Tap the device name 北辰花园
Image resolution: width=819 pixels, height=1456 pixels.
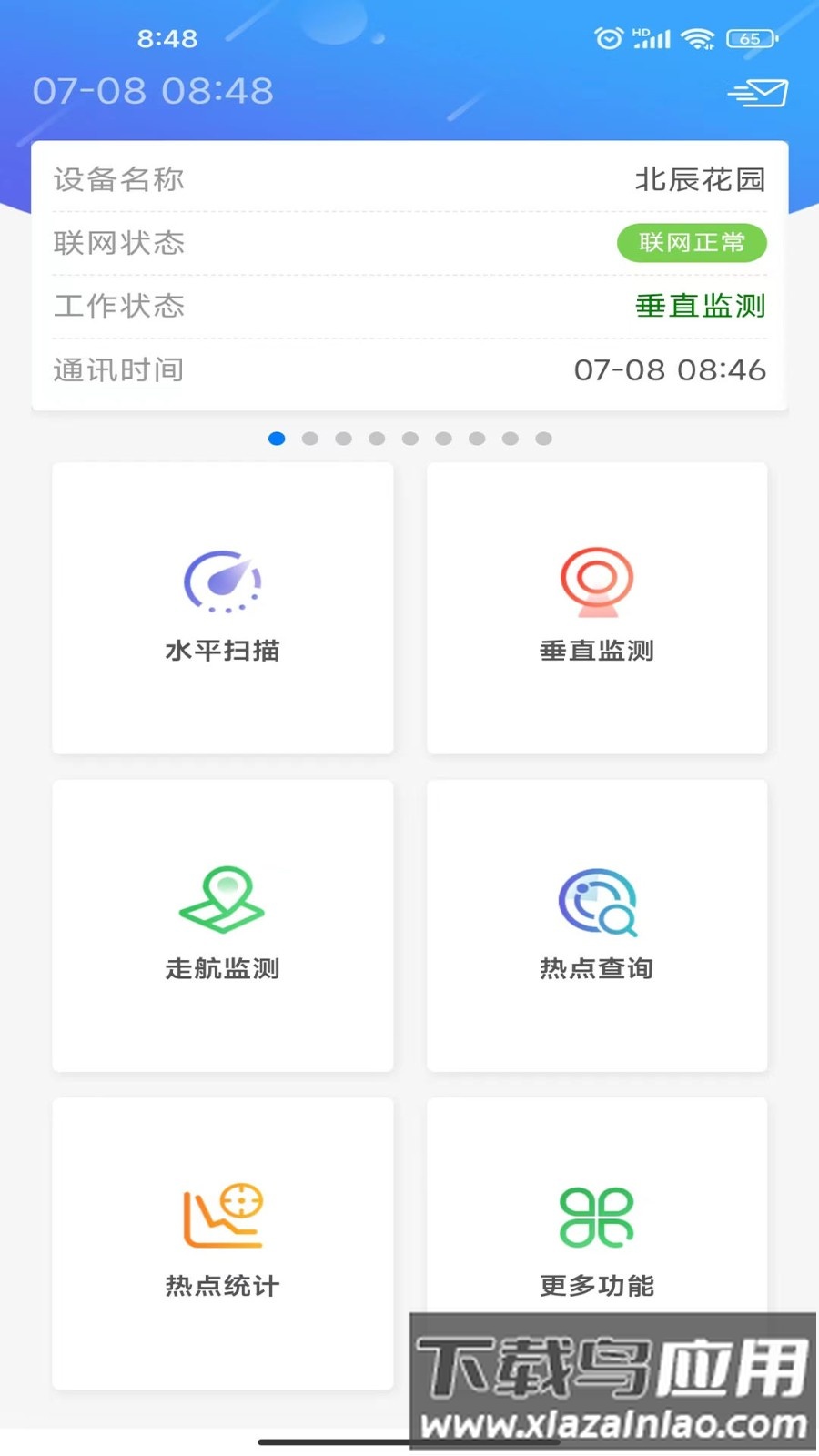point(700,179)
